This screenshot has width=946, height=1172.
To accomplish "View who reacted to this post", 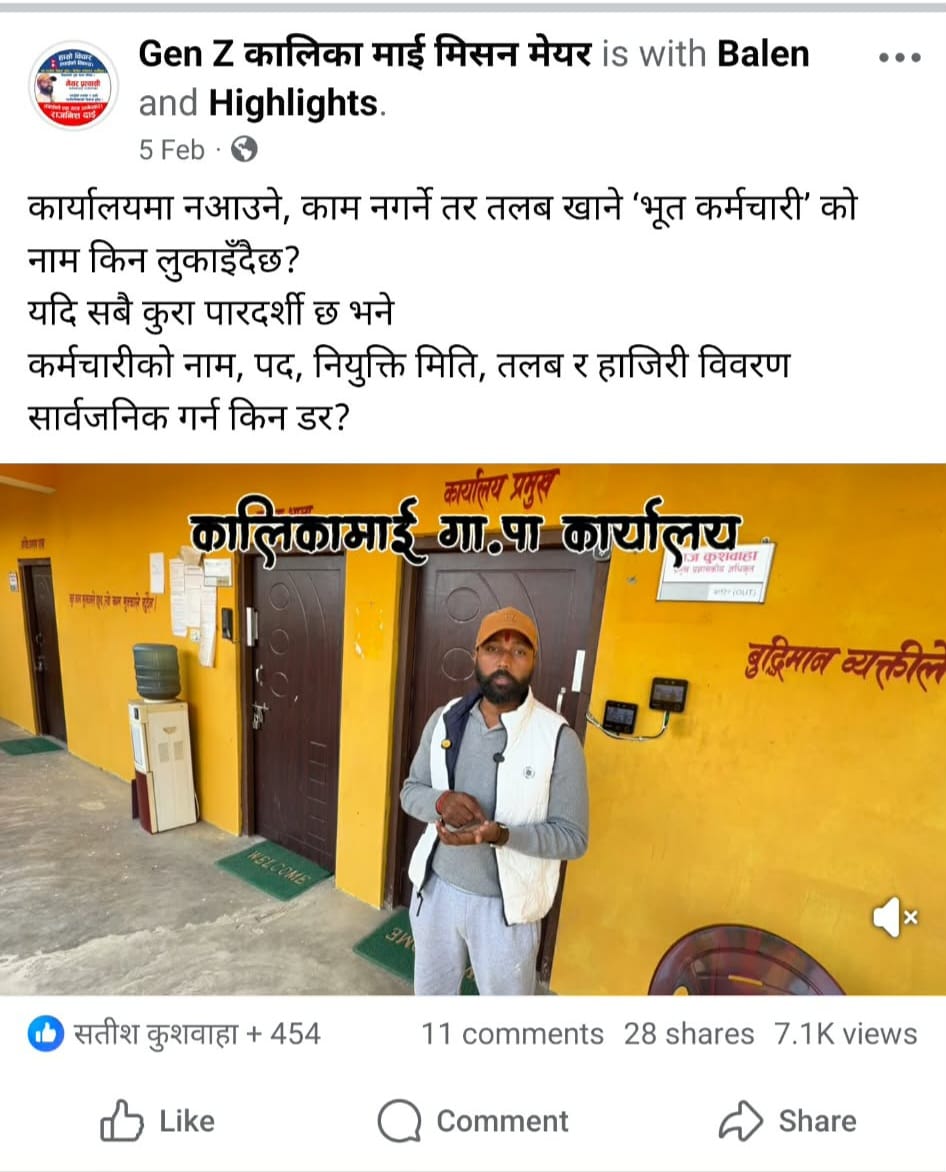I will pos(175,1033).
